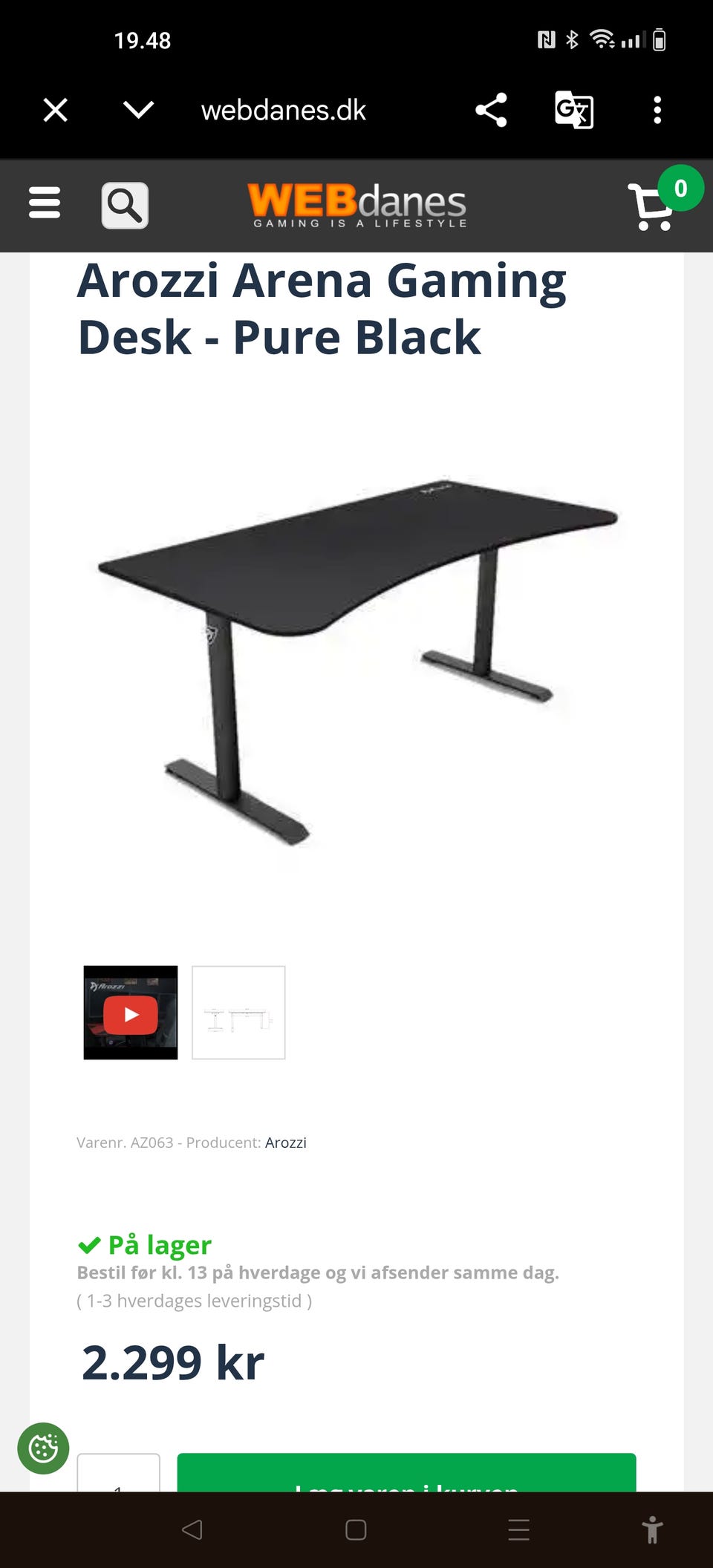Screen dimensions: 713x1568
Task: View the main Arozzi desk product image
Action: click(357, 661)
